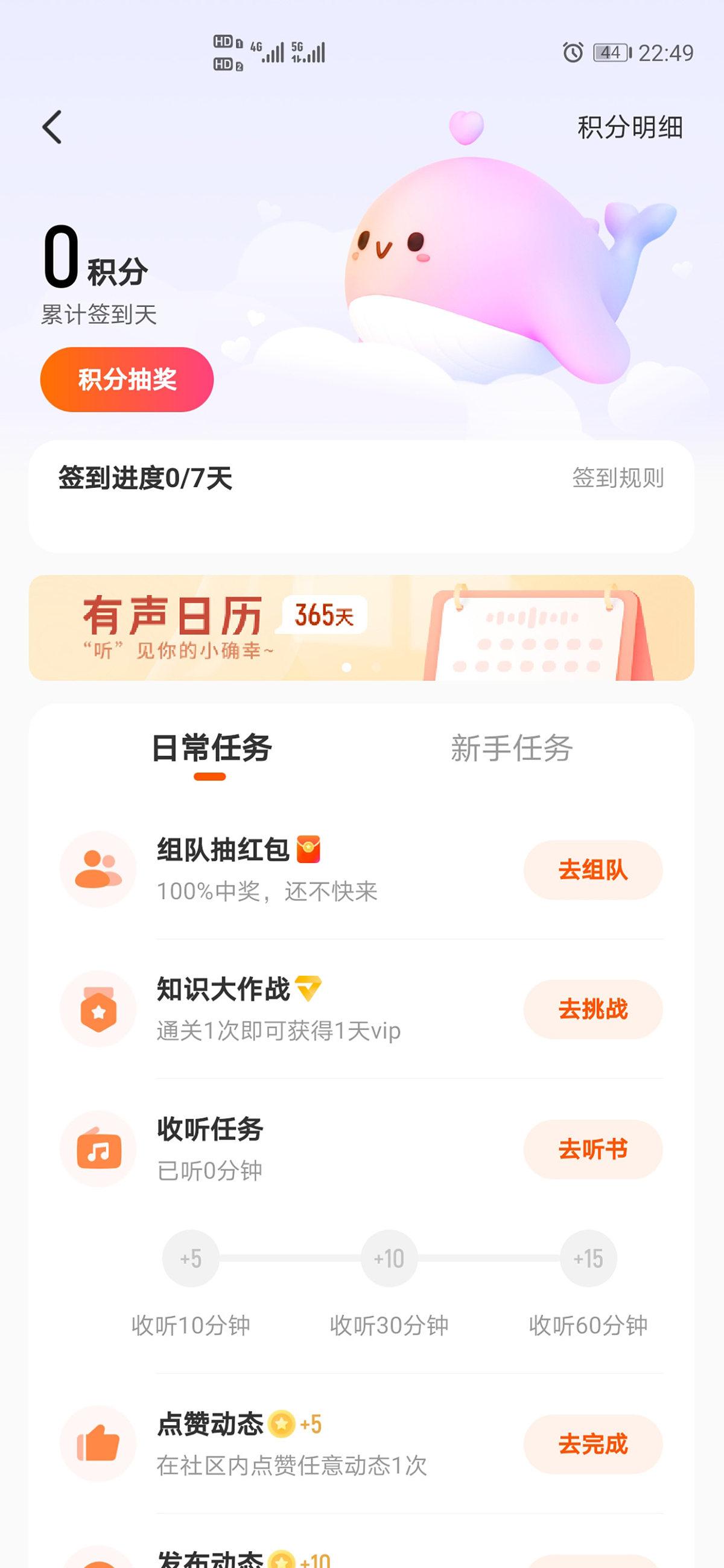Open the 有声日历 365天 banner
The height and width of the screenshot is (1568, 724).
pos(361,628)
